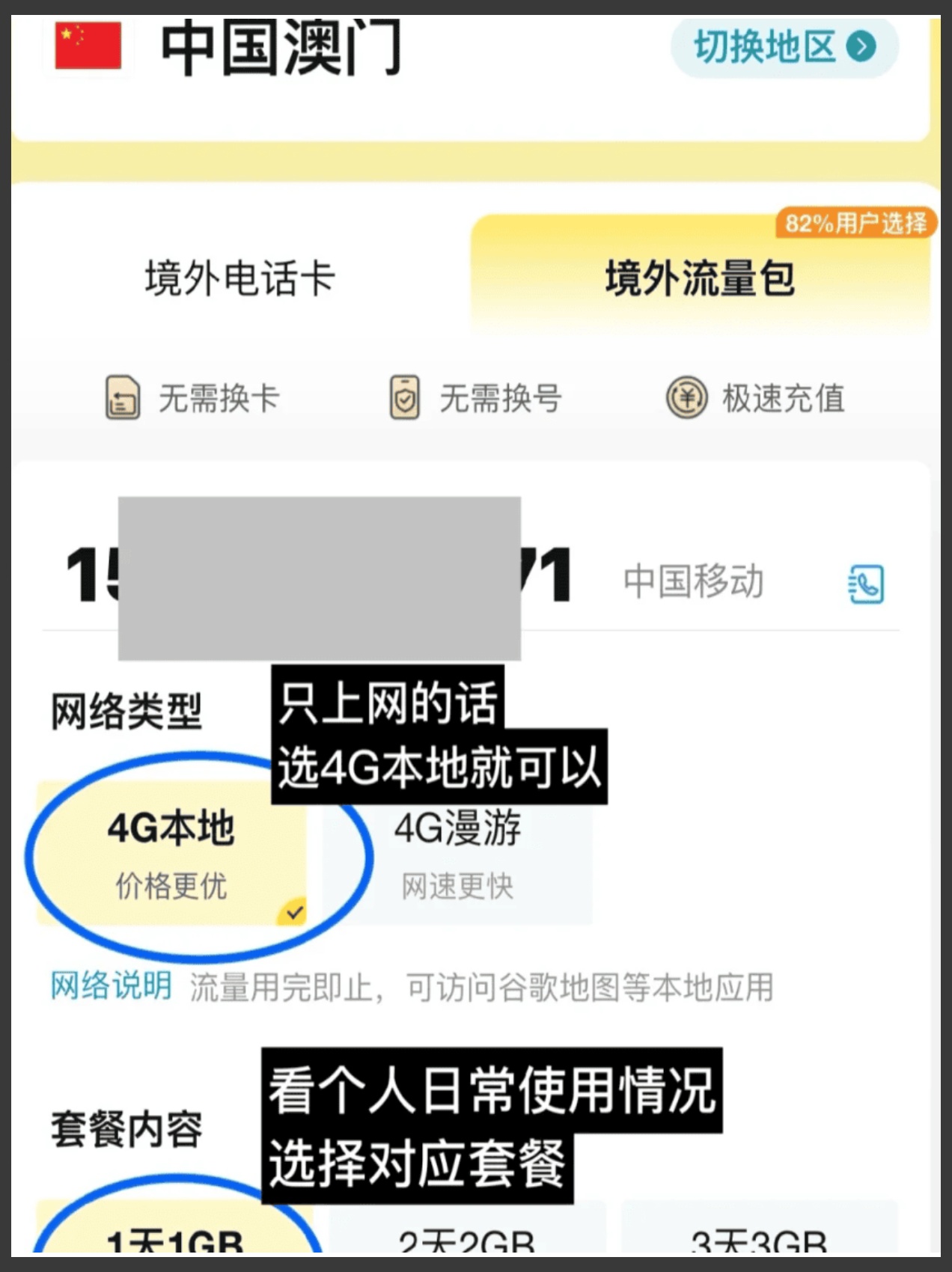Choose the 4G本地 network type
Image resolution: width=952 pixels, height=1272 pixels.
pyautogui.click(x=171, y=854)
